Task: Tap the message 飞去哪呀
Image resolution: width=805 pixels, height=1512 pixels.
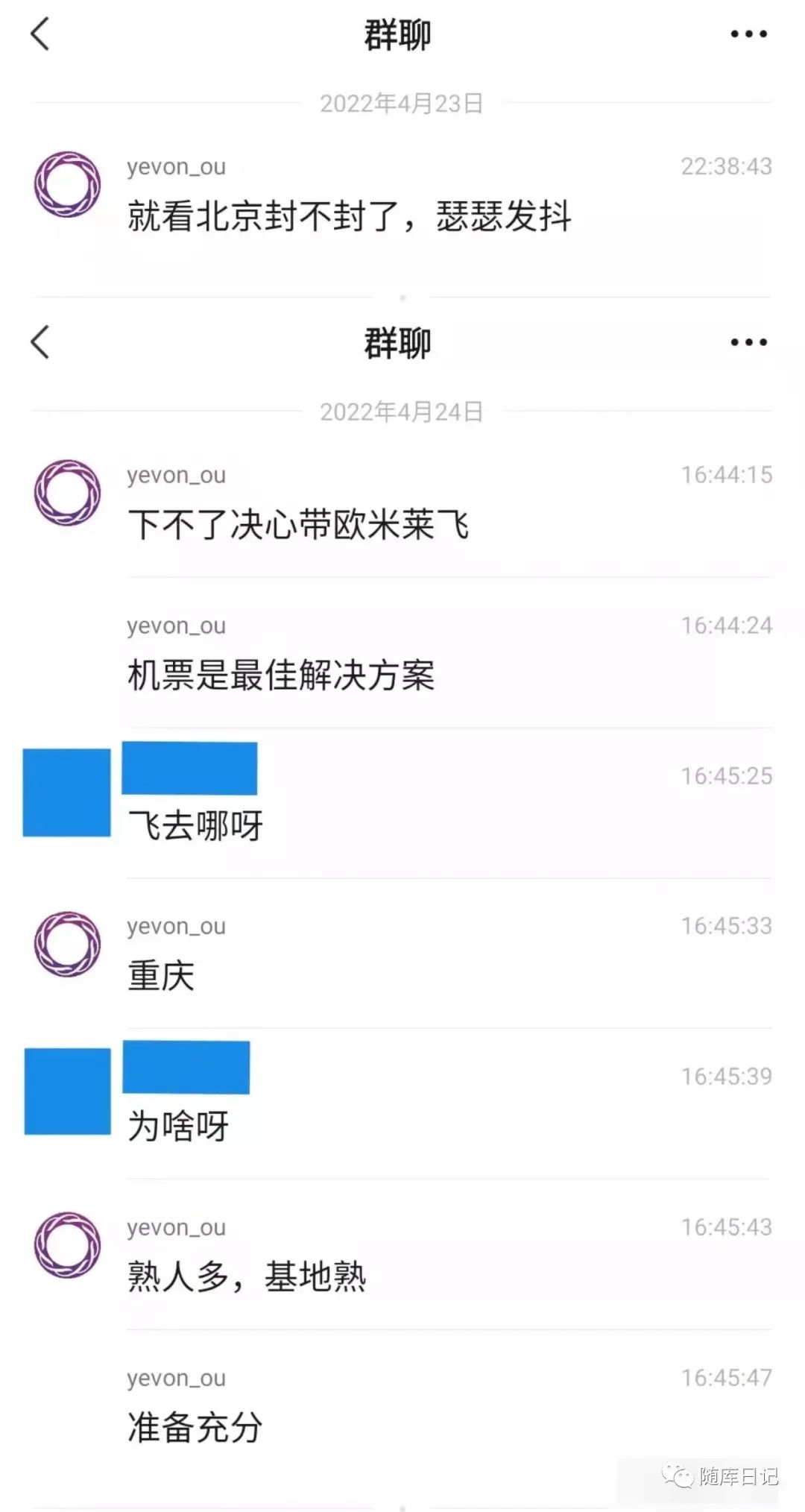Action: 192,826
